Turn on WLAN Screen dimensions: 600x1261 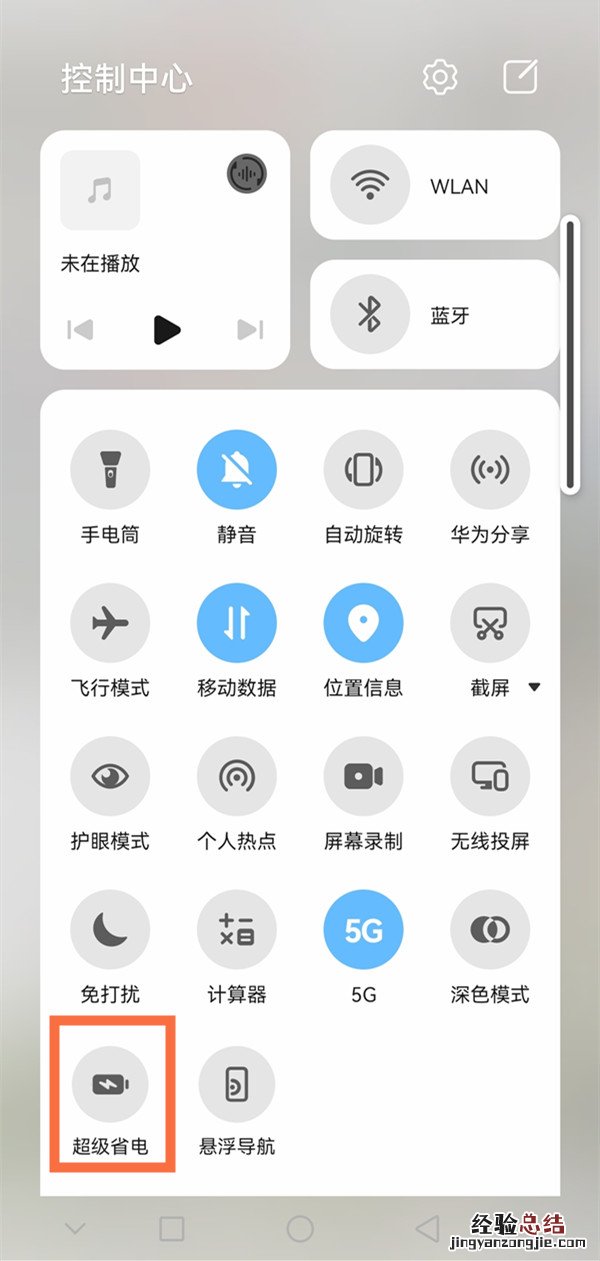[369, 186]
